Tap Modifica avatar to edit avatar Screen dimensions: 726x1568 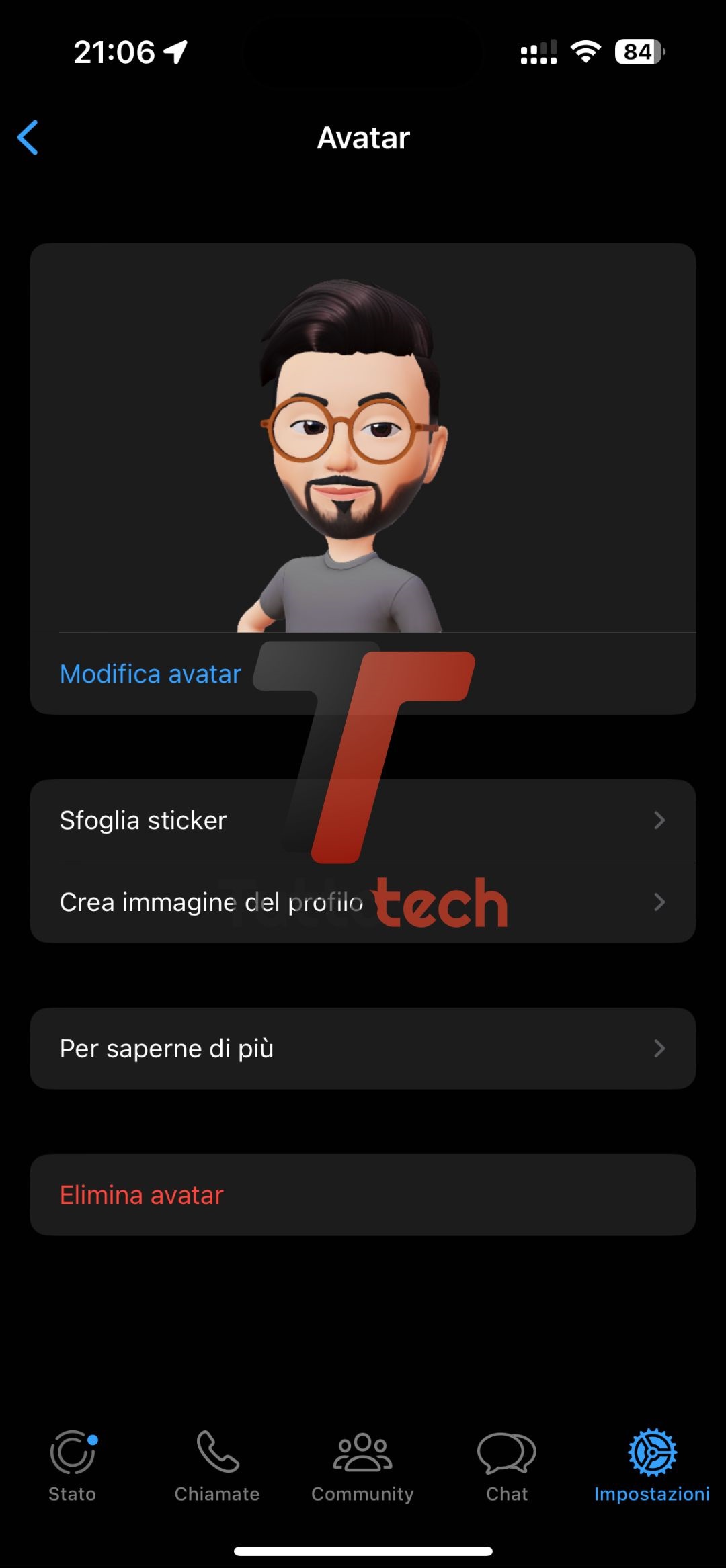tap(150, 674)
